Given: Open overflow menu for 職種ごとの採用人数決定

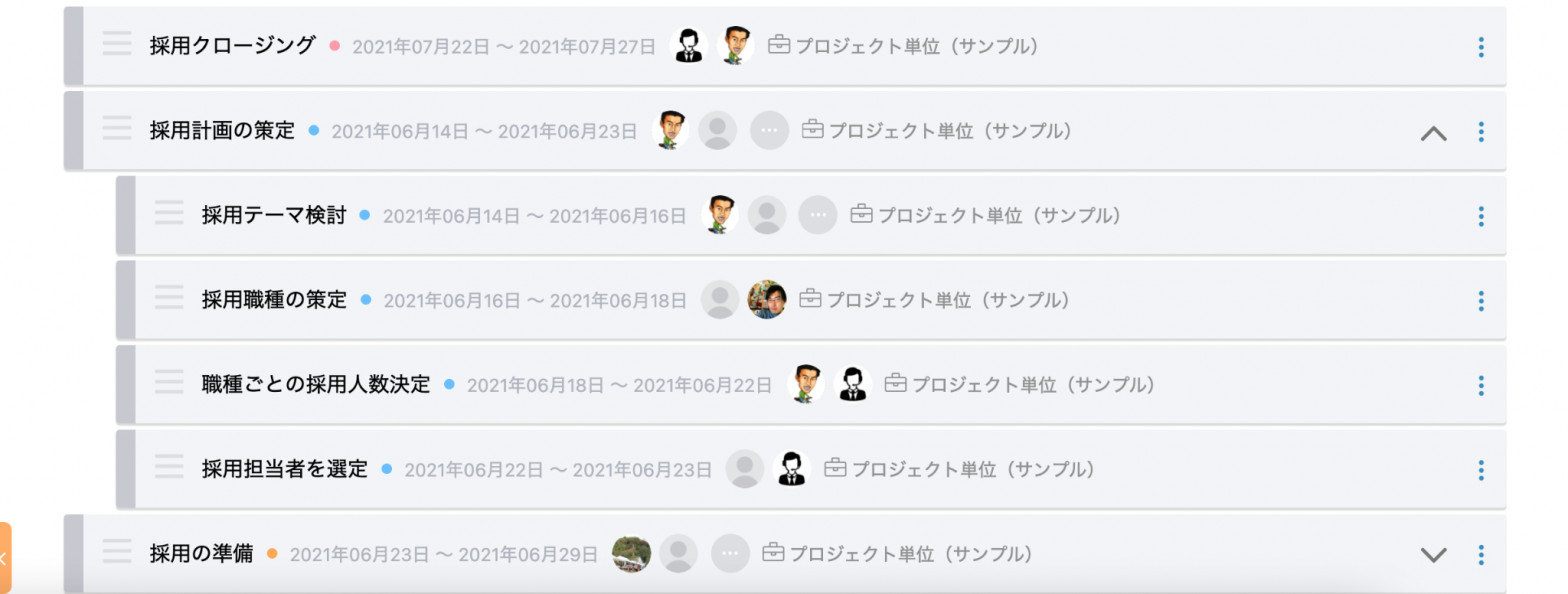Looking at the screenshot, I should (1480, 385).
